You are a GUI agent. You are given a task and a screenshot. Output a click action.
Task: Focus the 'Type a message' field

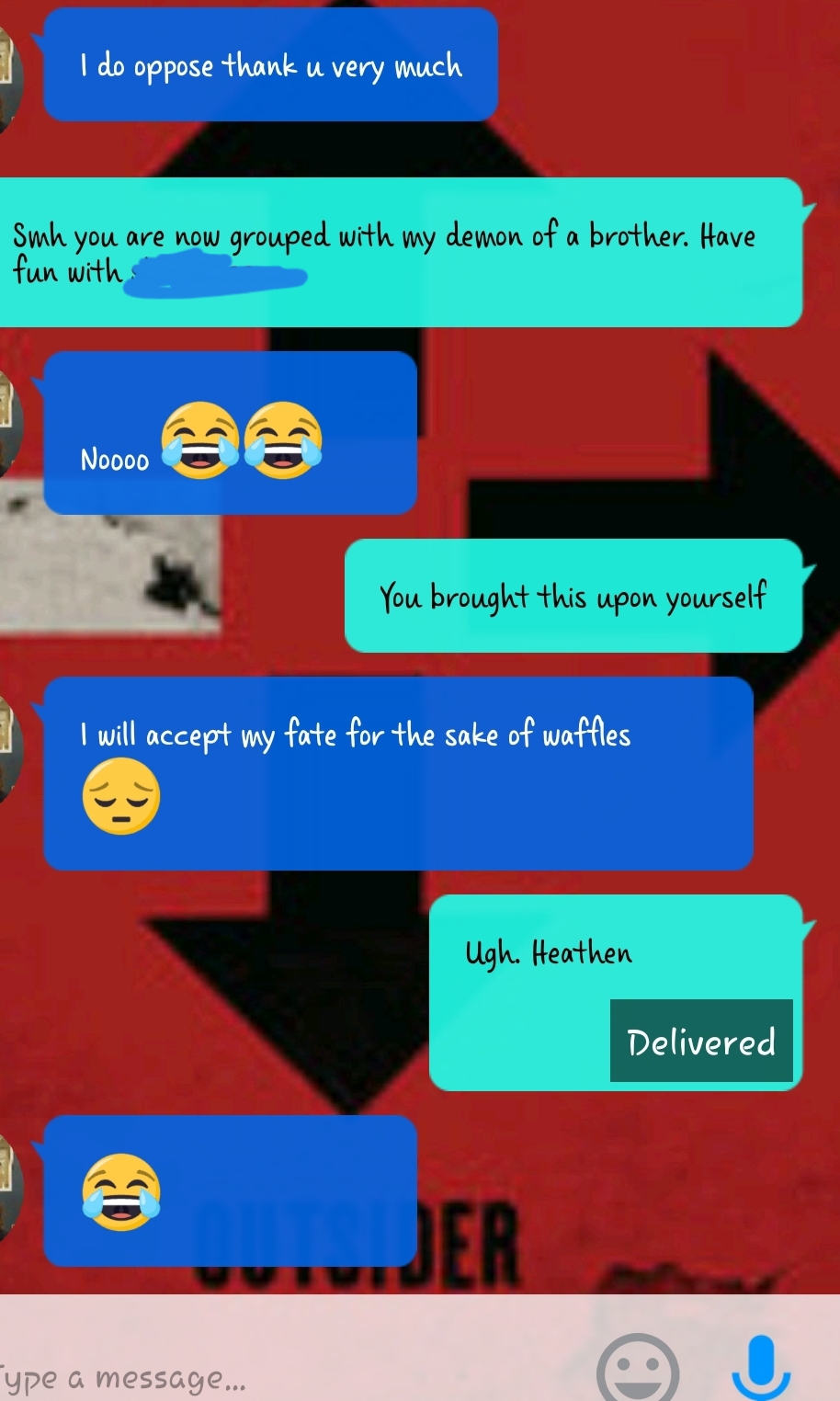pyautogui.click(x=276, y=1376)
